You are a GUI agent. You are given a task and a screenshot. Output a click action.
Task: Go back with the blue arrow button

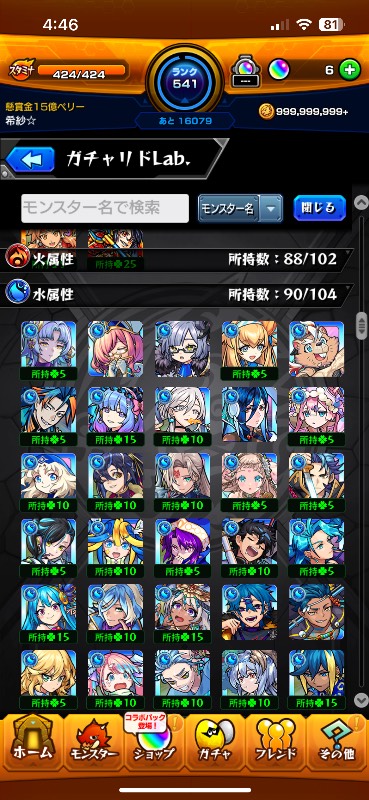point(30,160)
